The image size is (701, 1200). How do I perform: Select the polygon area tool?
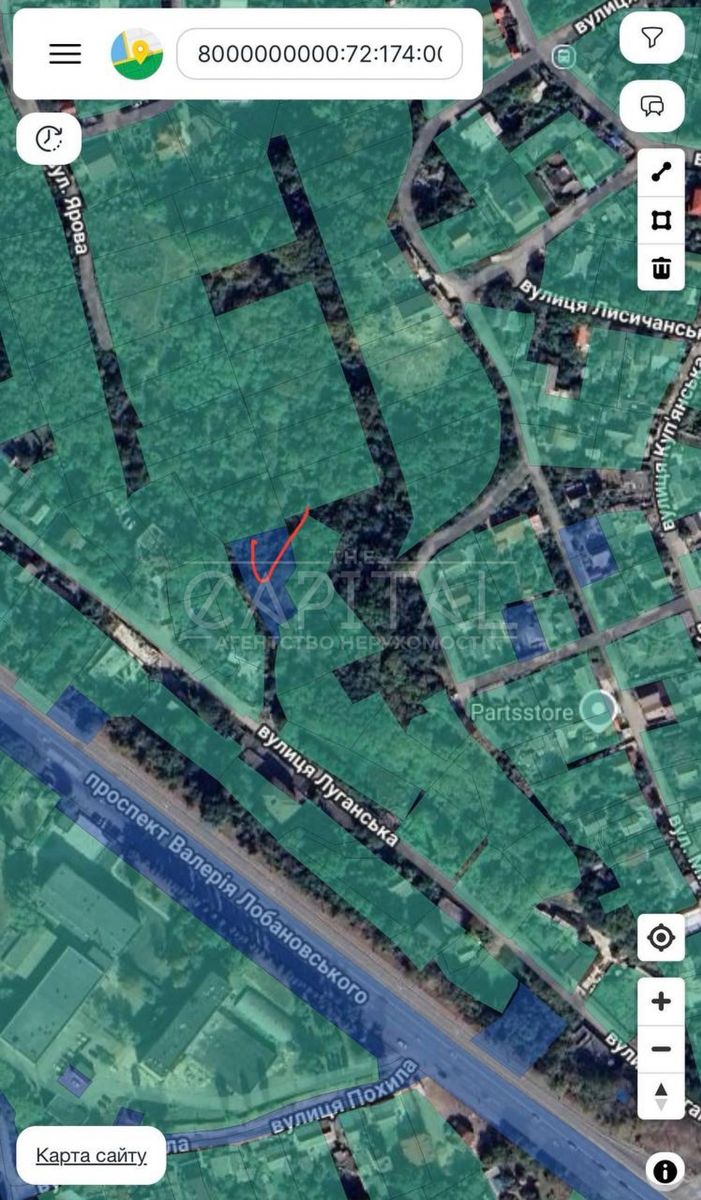click(x=661, y=220)
